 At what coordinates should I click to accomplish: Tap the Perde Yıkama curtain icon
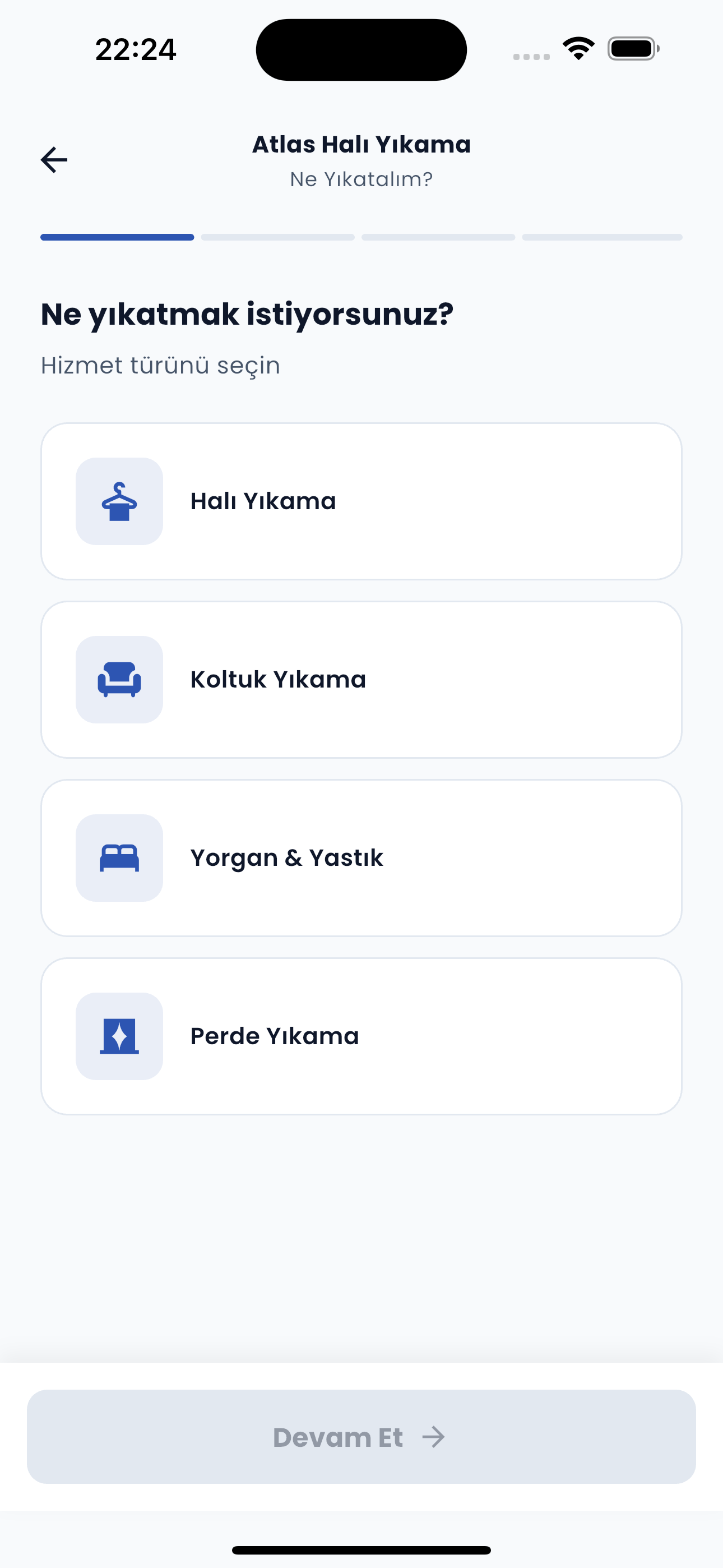(x=119, y=1035)
